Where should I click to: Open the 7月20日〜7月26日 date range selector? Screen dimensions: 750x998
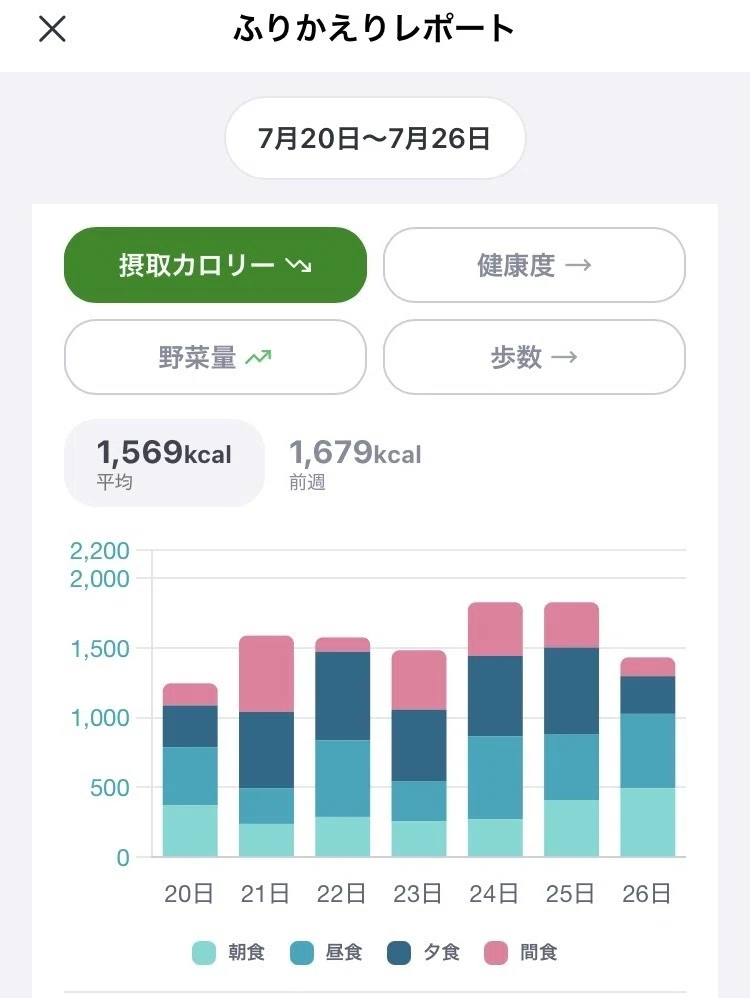(x=375, y=138)
